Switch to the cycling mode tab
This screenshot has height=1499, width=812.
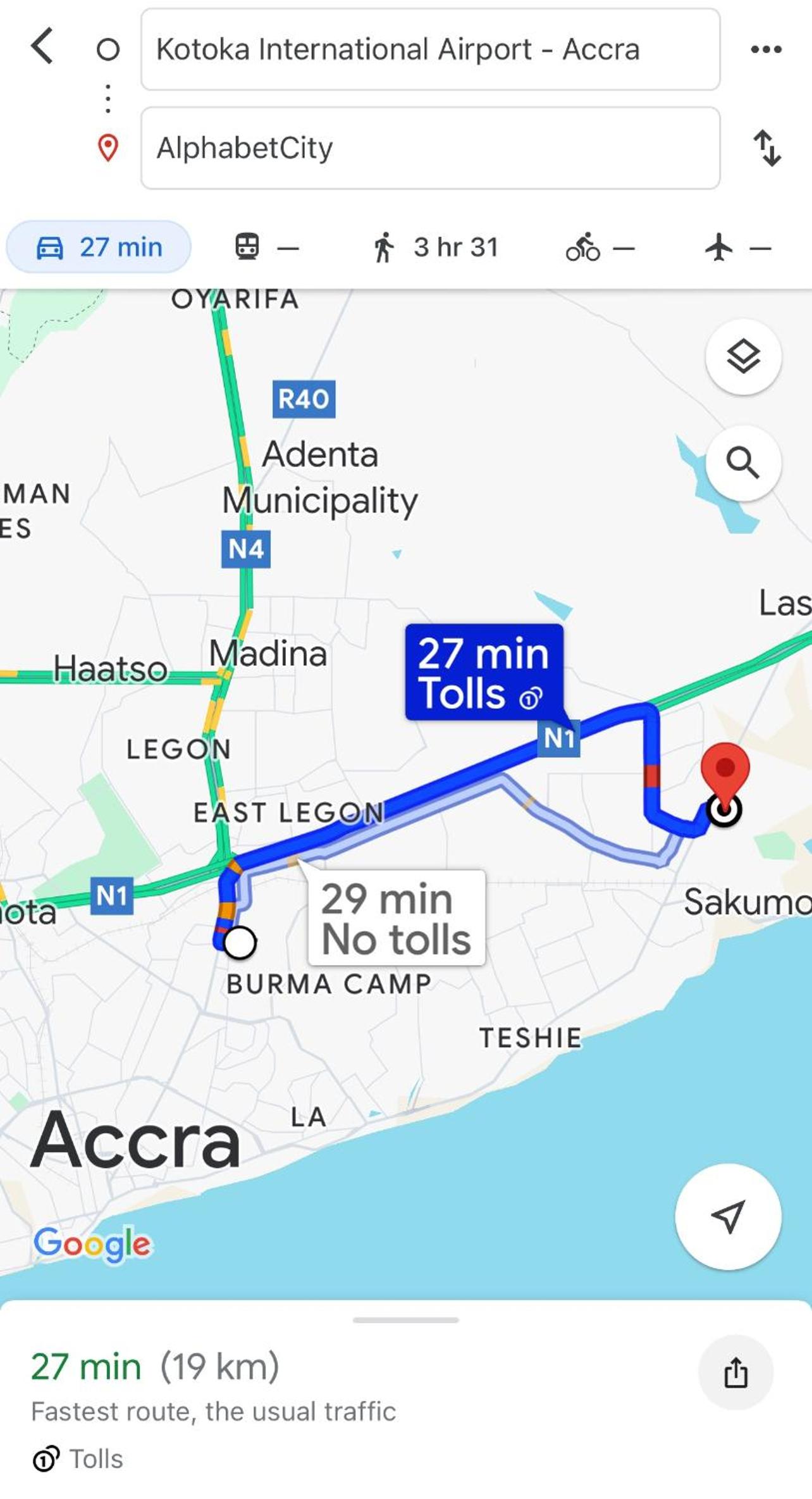tap(600, 247)
